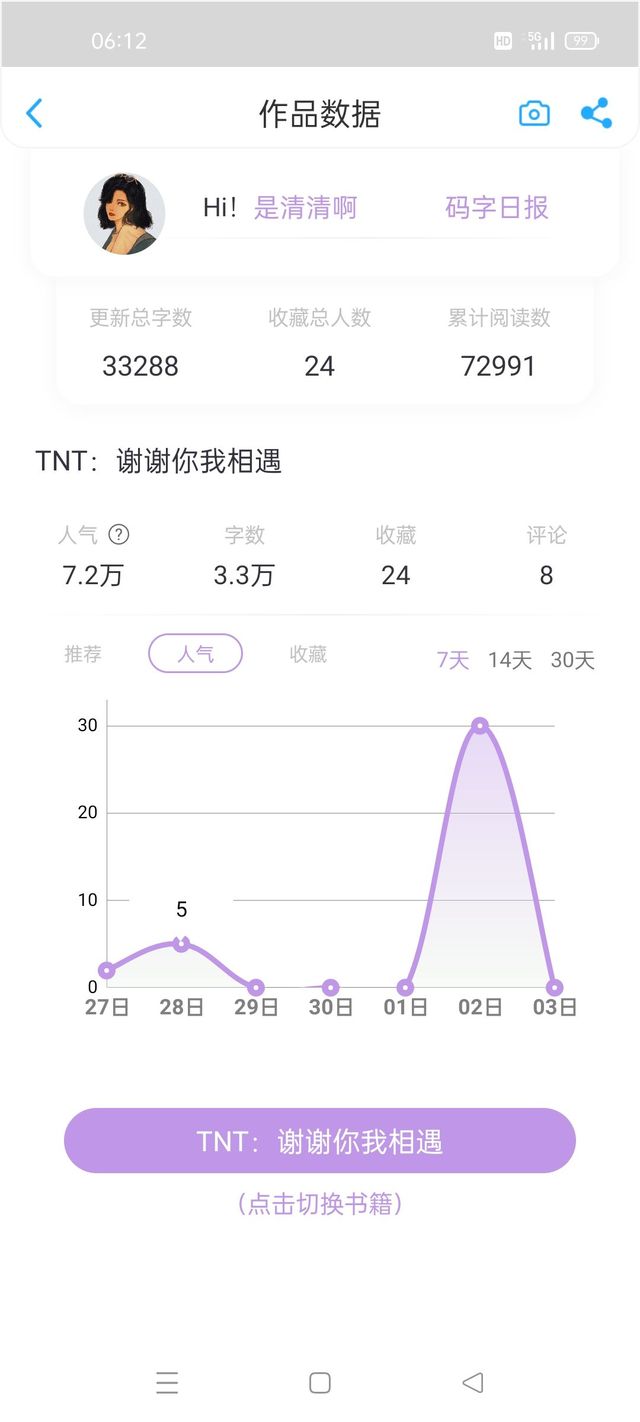640x1422 pixels.
Task: Tap the profile avatar picture
Action: [124, 213]
